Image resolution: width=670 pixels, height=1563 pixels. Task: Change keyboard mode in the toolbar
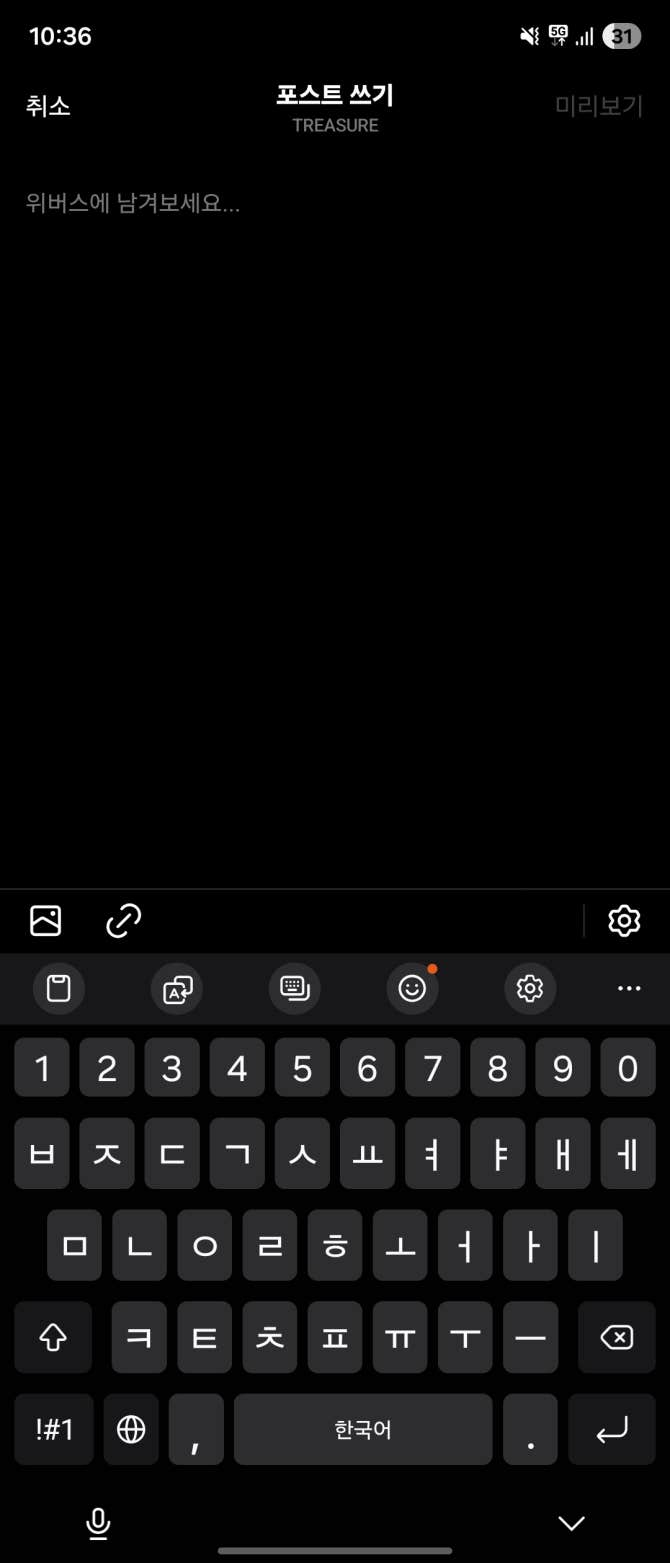[x=294, y=989]
